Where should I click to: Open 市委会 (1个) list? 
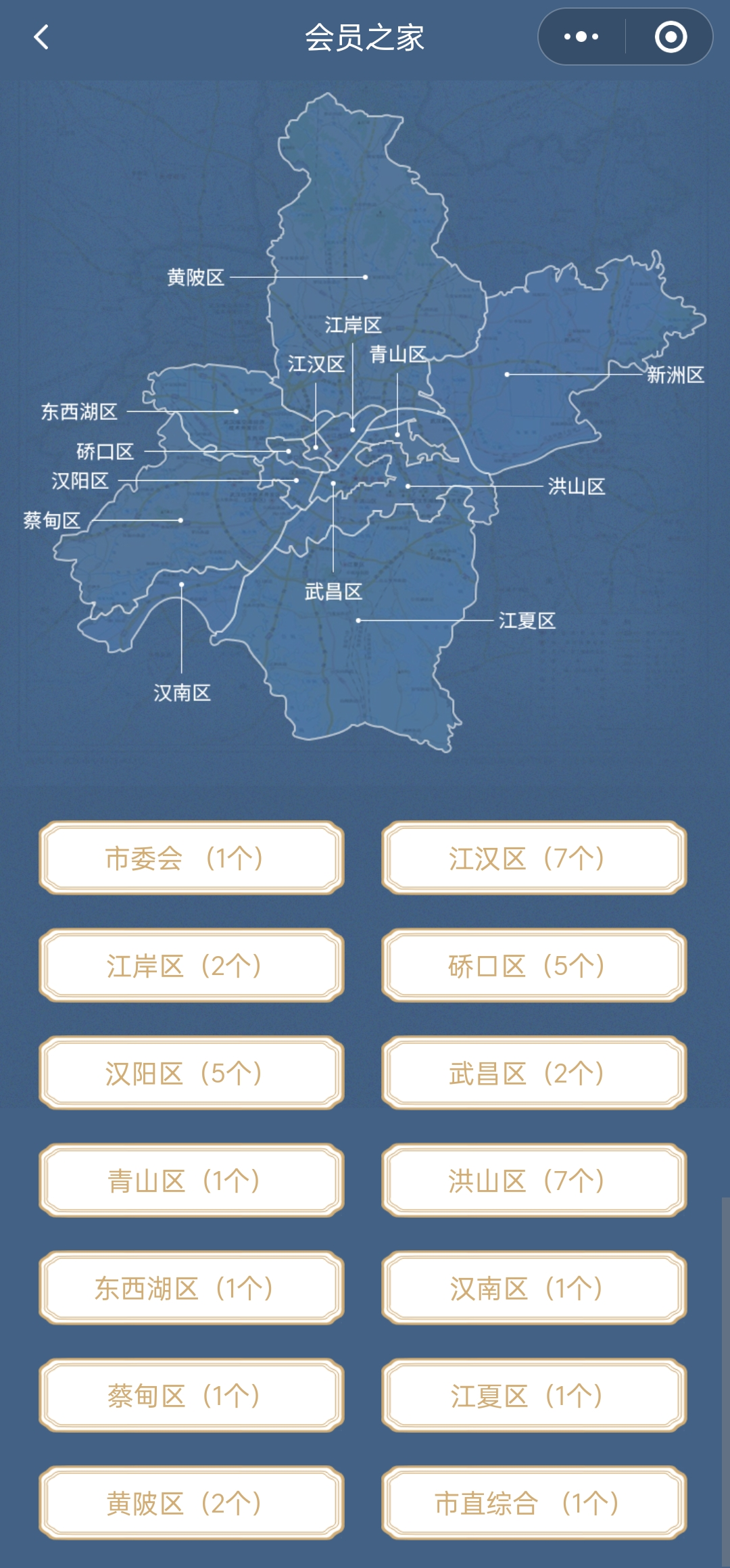coord(191,858)
